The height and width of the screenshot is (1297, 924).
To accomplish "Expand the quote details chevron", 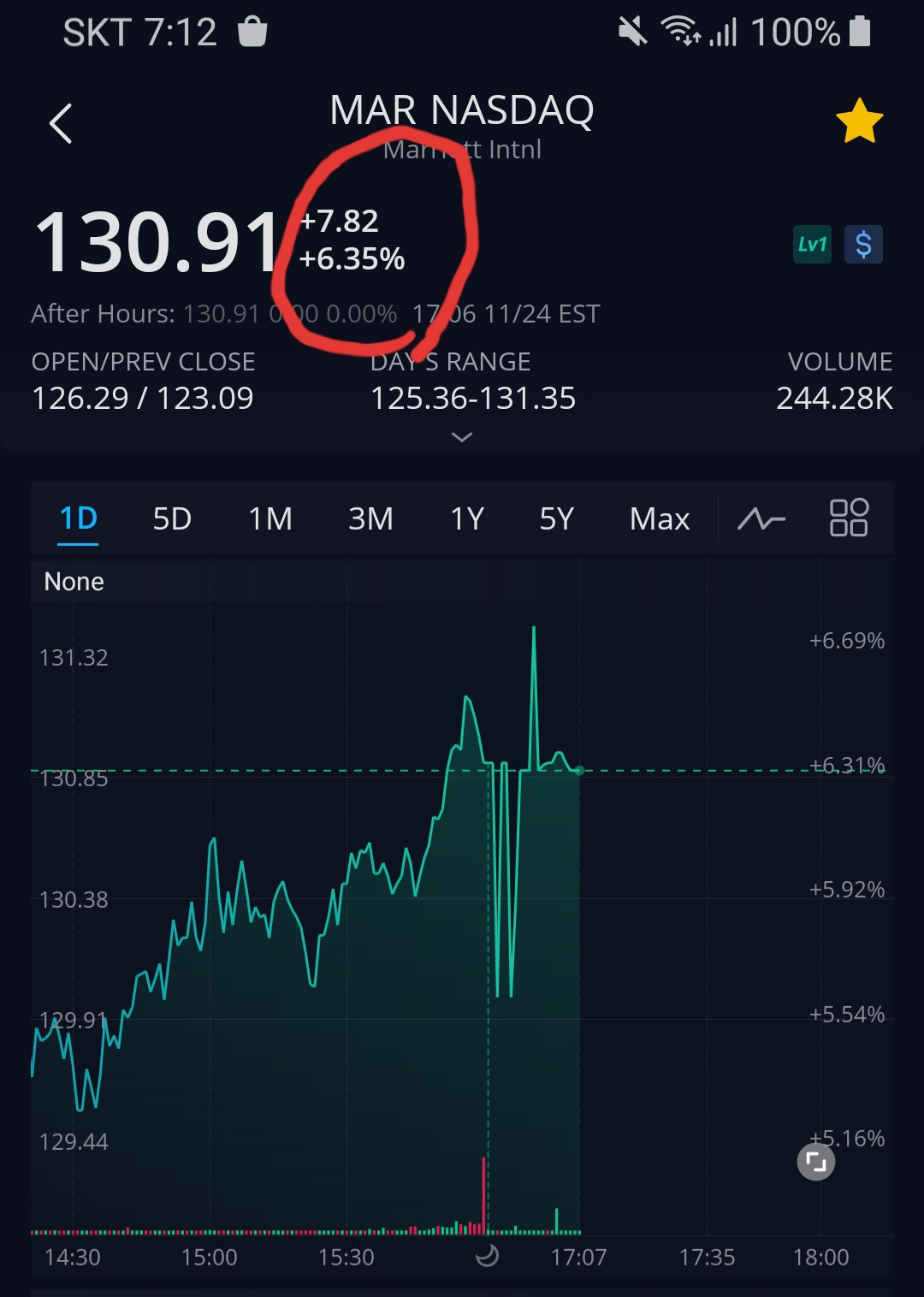I will point(462,437).
